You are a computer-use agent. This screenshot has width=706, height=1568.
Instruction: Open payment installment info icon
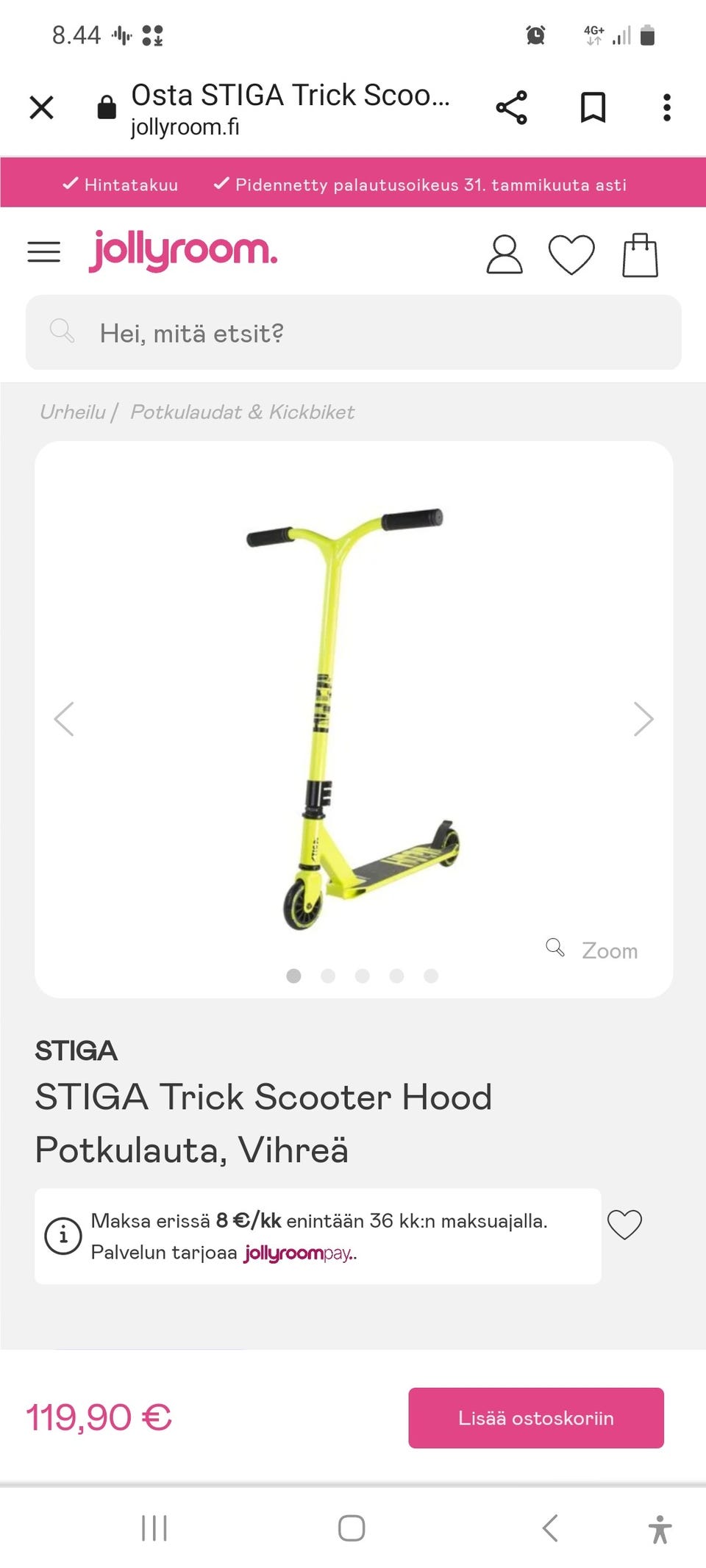63,1236
